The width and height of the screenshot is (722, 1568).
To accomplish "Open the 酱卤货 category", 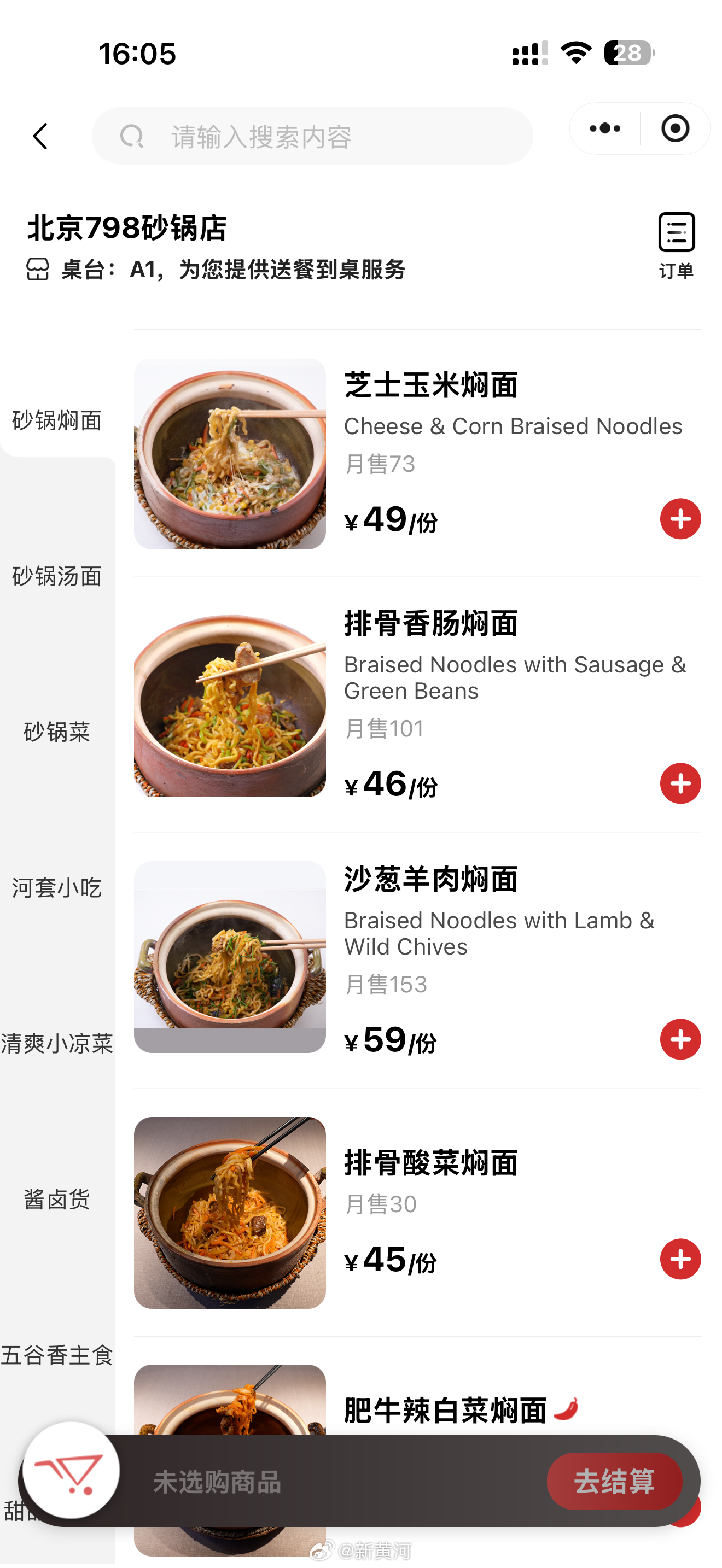I will tap(57, 1199).
